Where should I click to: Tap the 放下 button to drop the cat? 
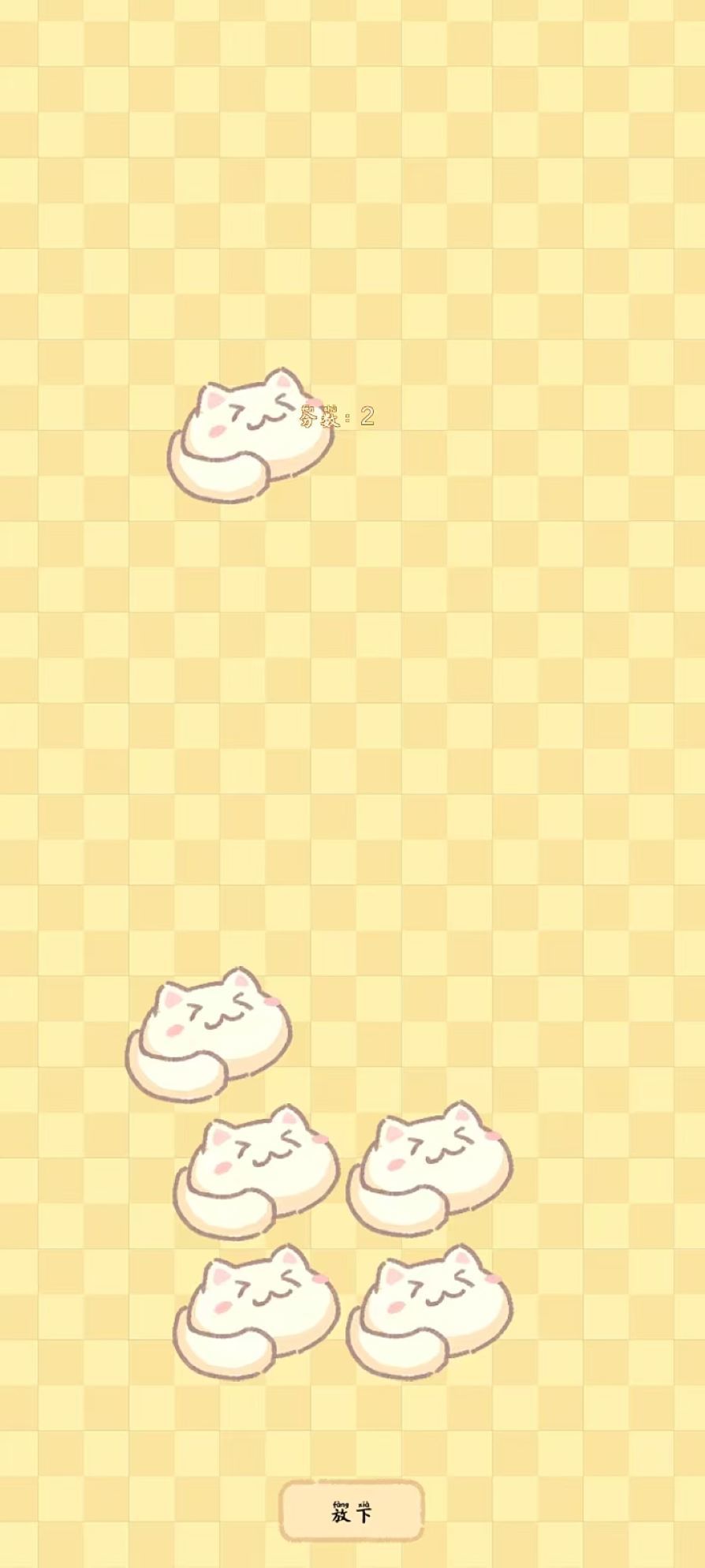point(352,1510)
